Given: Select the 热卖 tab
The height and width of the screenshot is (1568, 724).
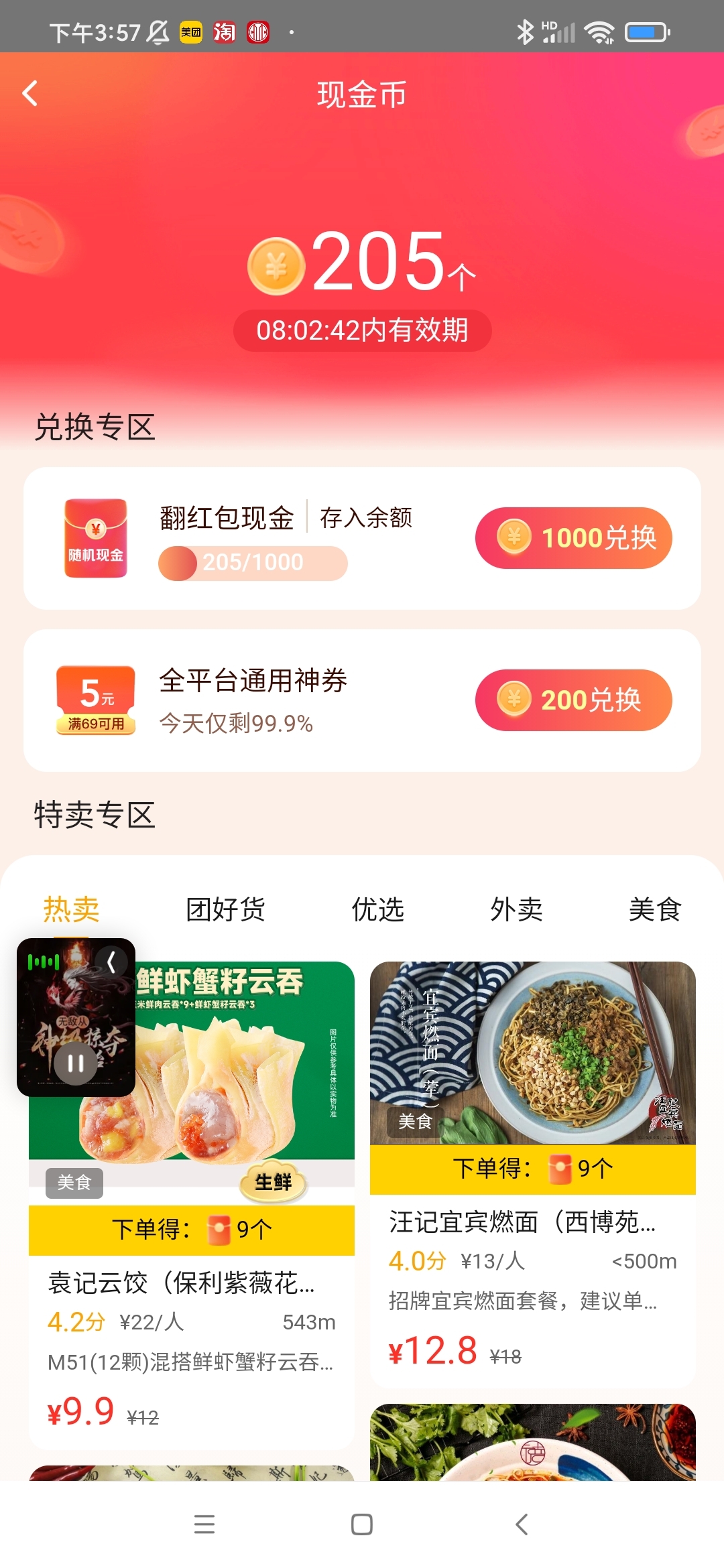Looking at the screenshot, I should [71, 909].
